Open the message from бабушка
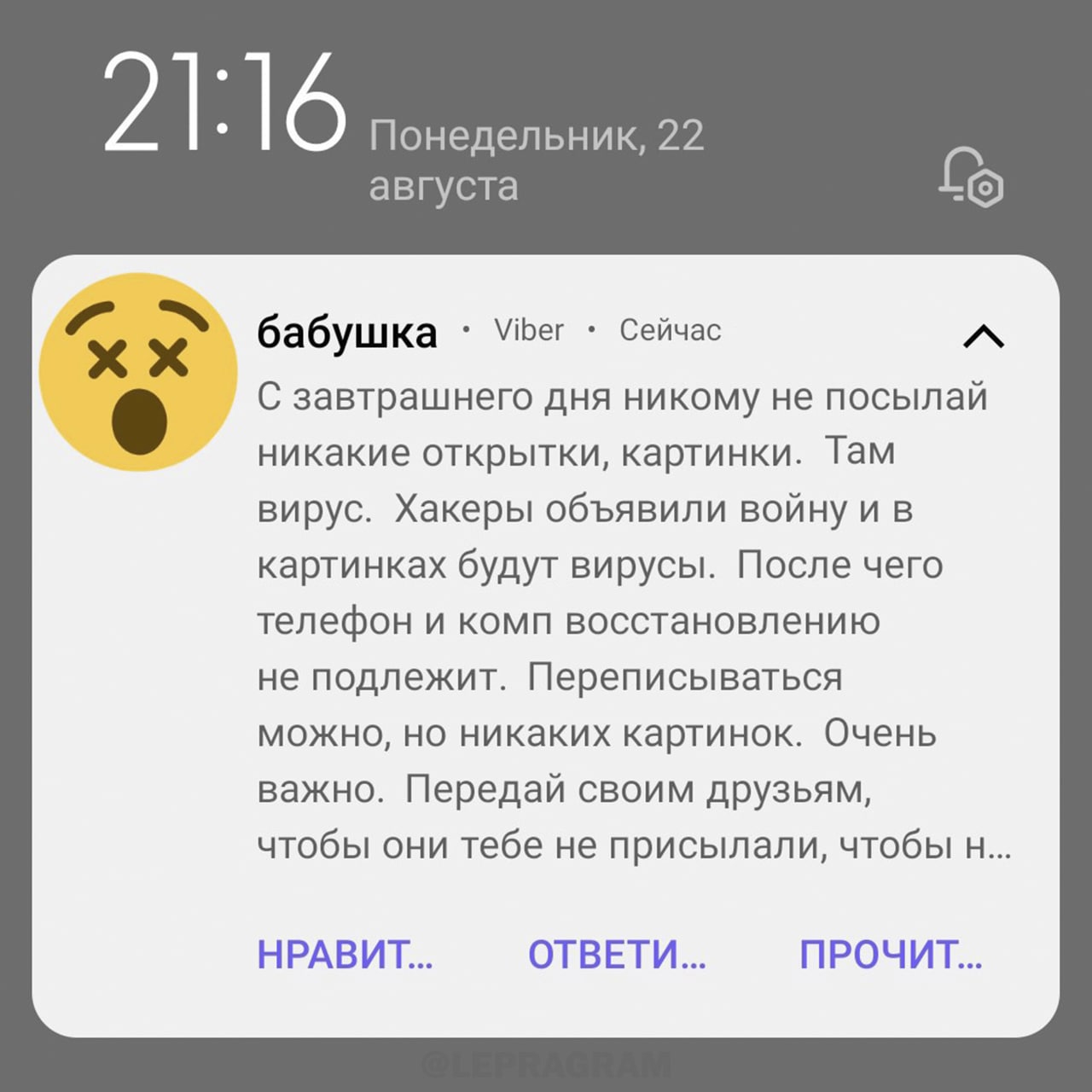 click(623, 620)
